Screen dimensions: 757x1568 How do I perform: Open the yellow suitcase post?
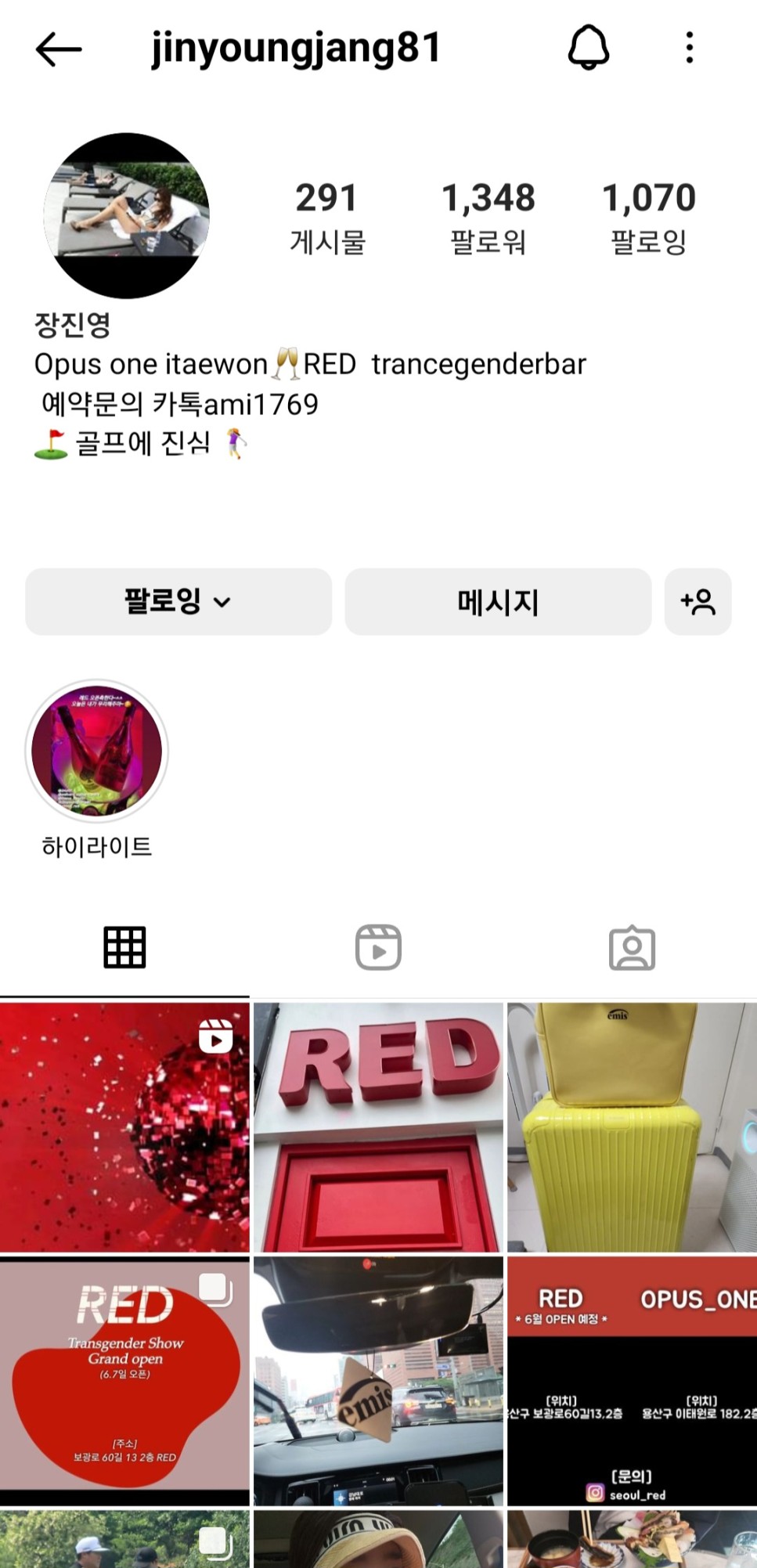click(x=632, y=1127)
